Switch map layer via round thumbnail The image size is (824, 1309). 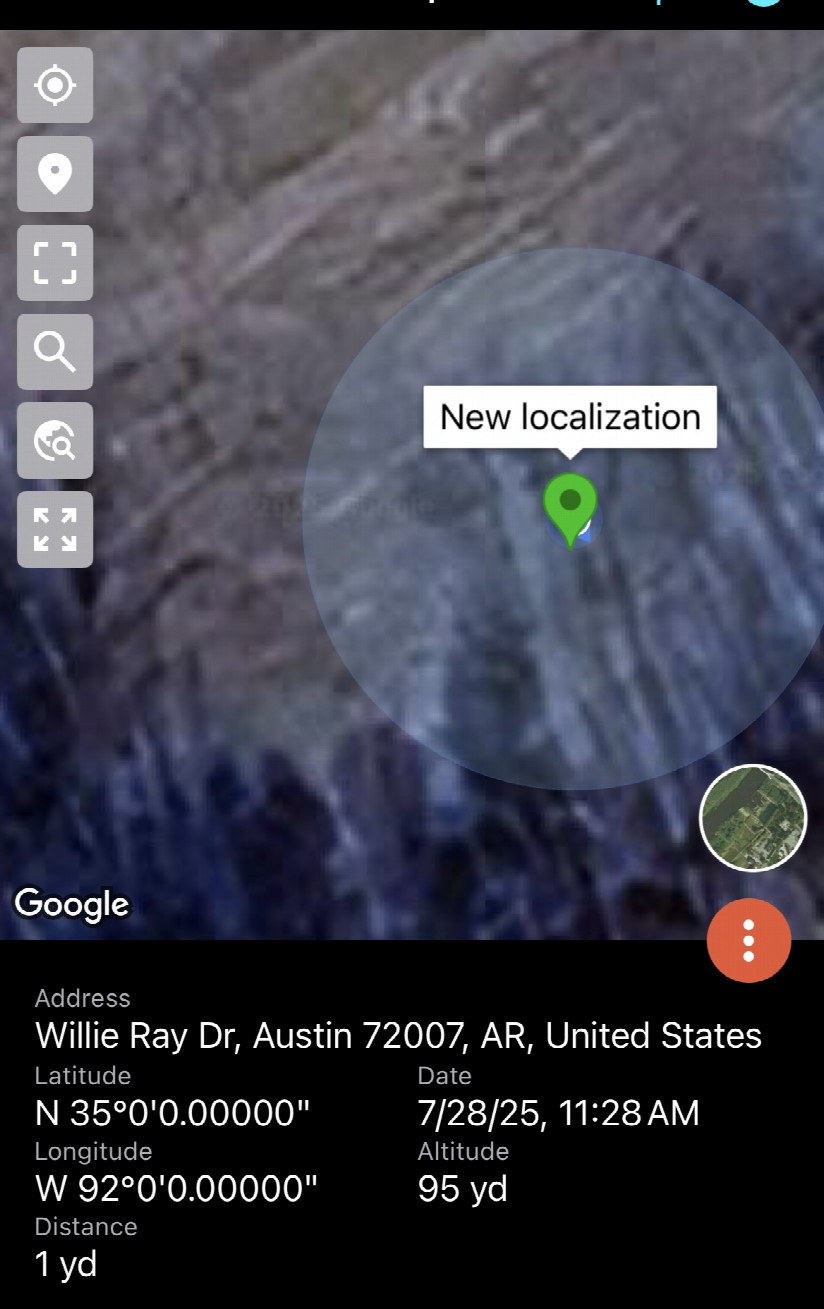[x=753, y=818]
